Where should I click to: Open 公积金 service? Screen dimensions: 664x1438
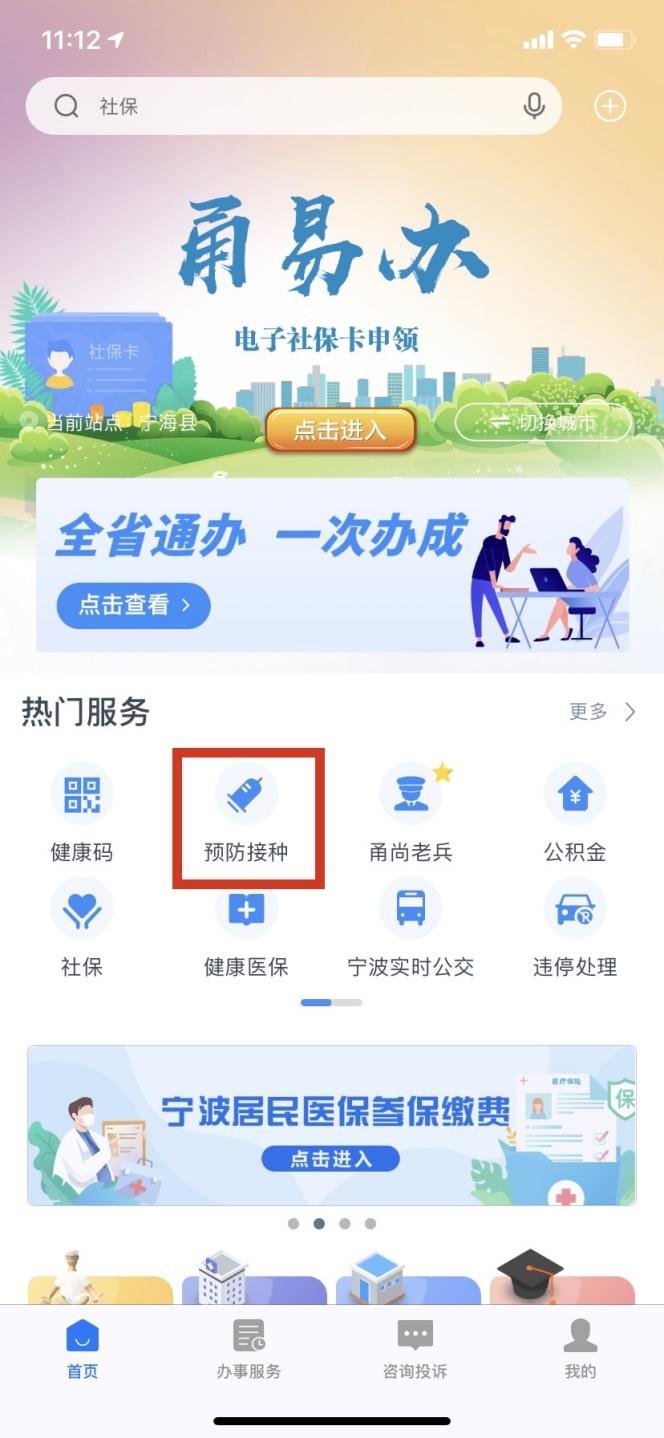[x=575, y=812]
